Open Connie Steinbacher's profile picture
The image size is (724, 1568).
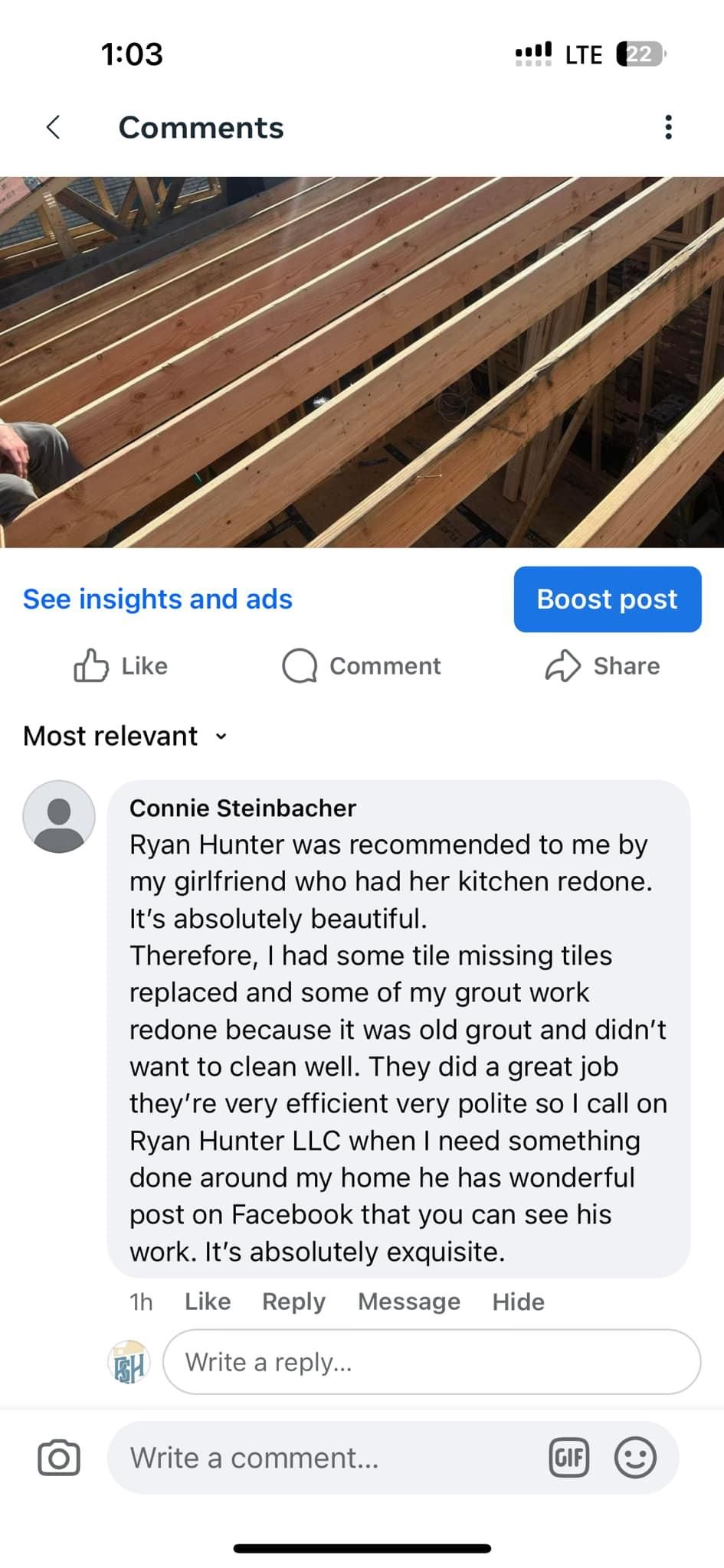(59, 816)
